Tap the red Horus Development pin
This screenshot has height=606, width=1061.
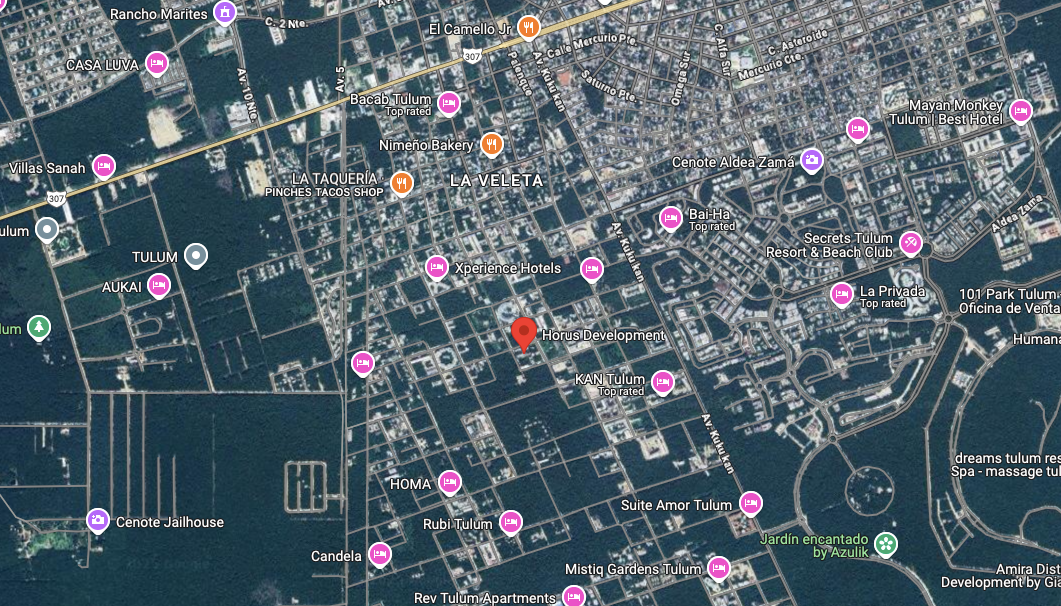tap(524, 333)
